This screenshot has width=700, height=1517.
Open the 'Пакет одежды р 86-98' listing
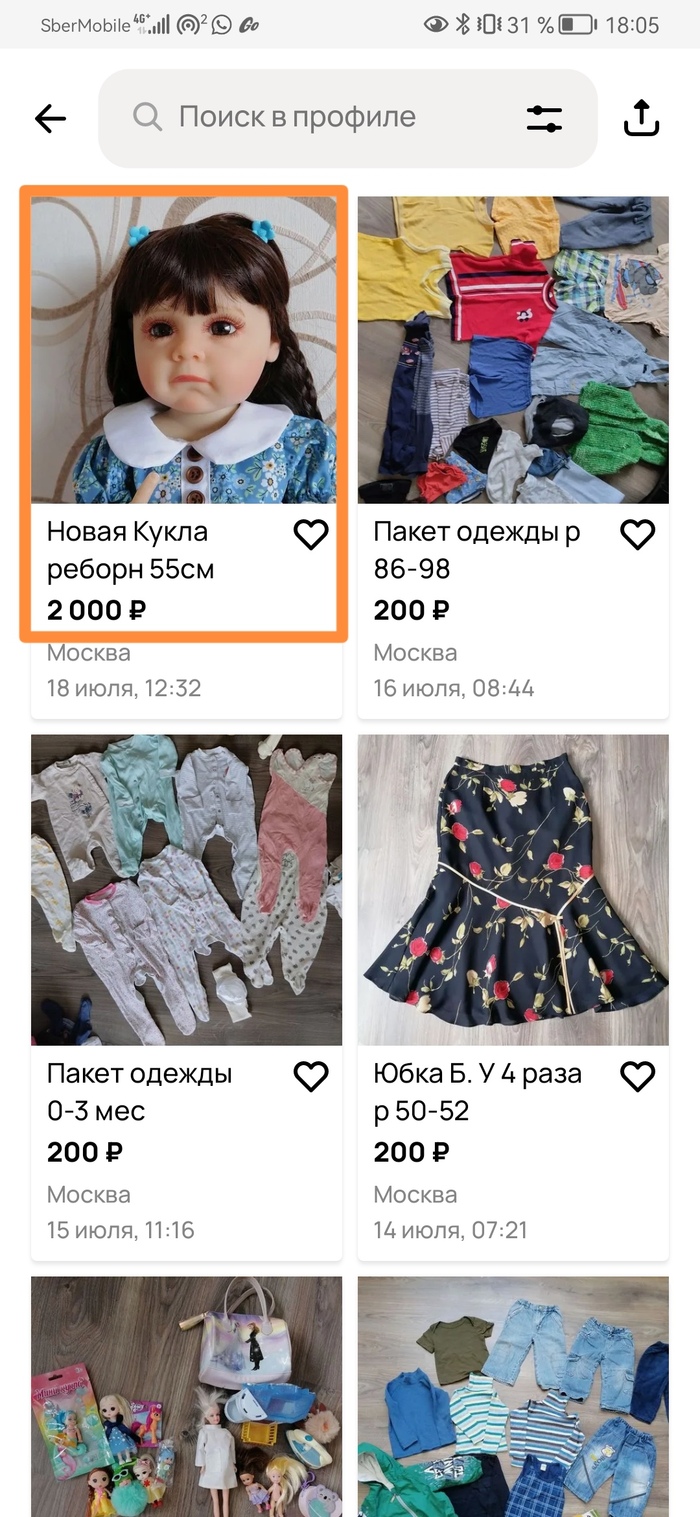pos(513,350)
